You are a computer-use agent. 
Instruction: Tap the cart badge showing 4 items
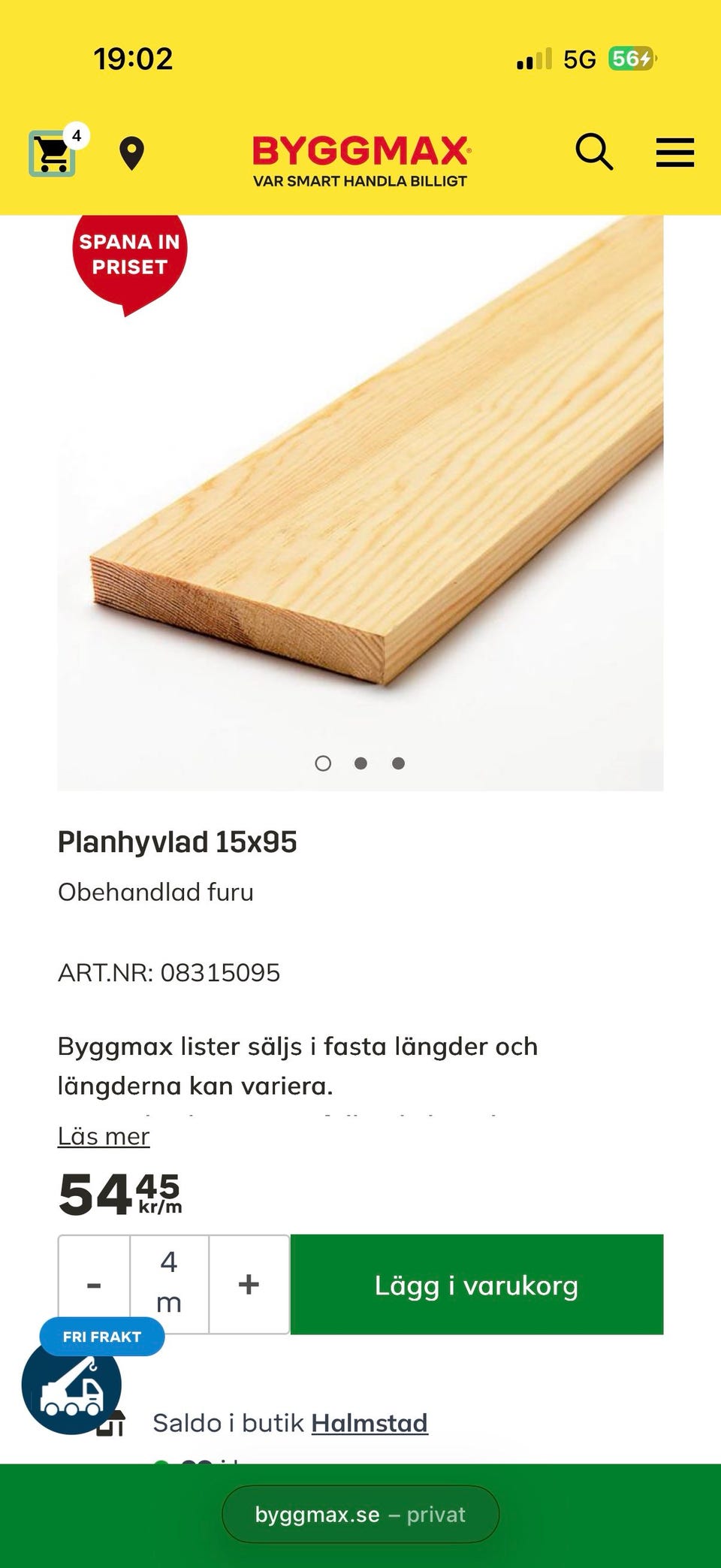click(x=76, y=135)
